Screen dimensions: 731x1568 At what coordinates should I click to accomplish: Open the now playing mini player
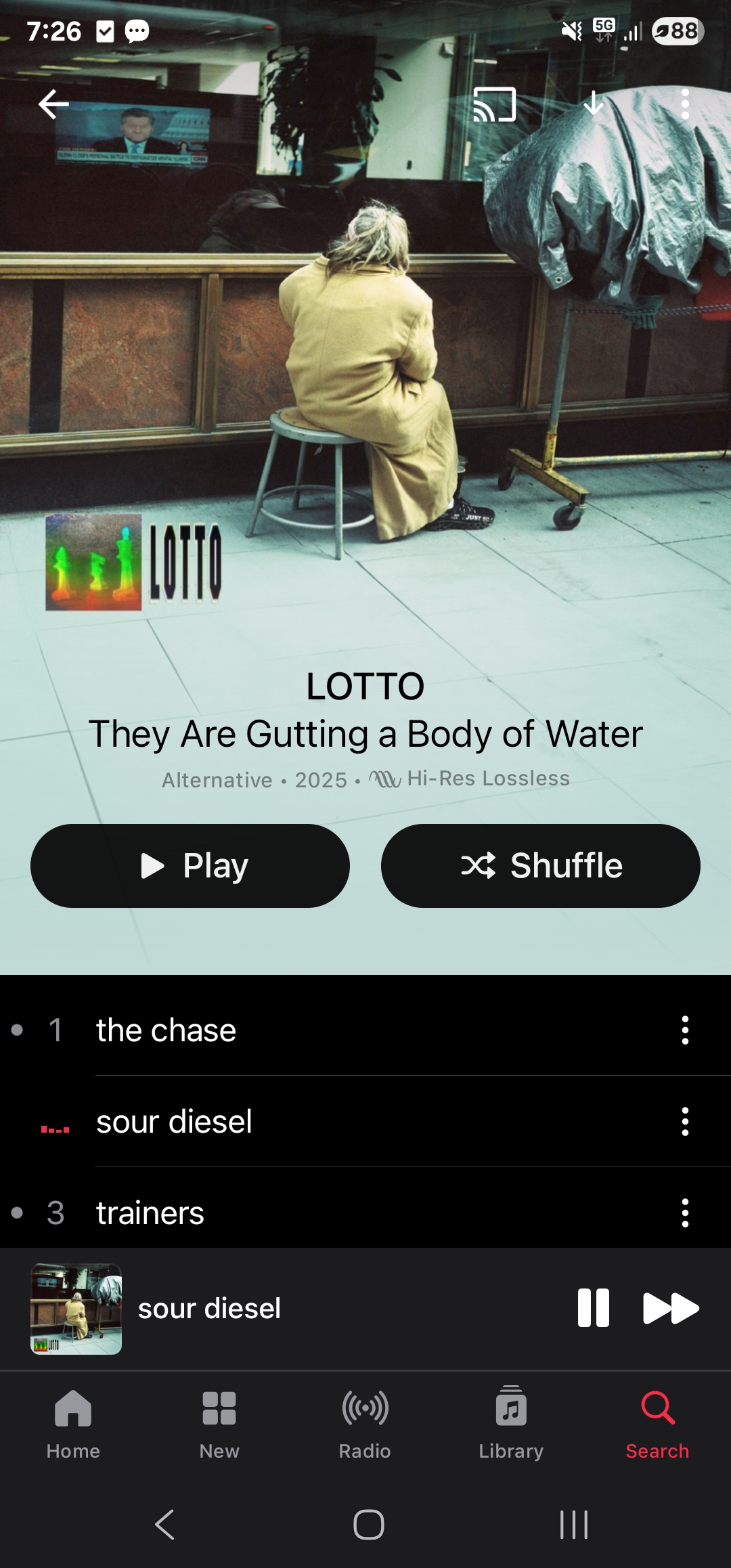(284, 1309)
